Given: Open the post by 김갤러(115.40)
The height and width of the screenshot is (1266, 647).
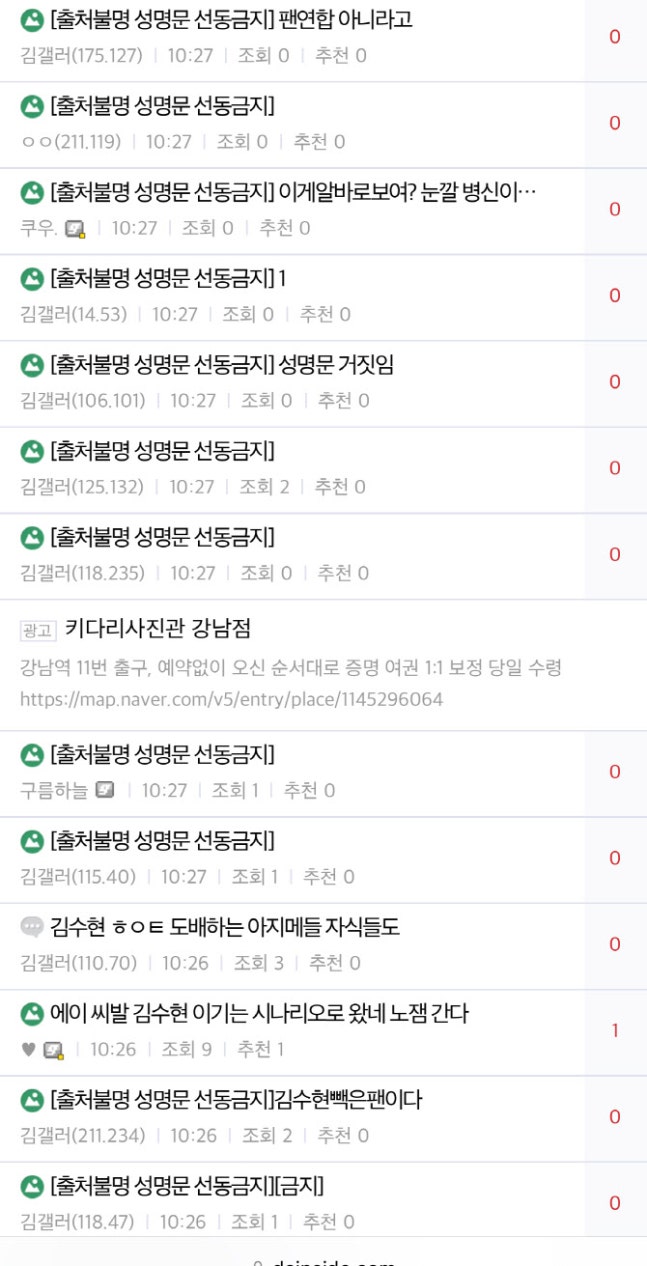Looking at the screenshot, I should click(x=162, y=840).
